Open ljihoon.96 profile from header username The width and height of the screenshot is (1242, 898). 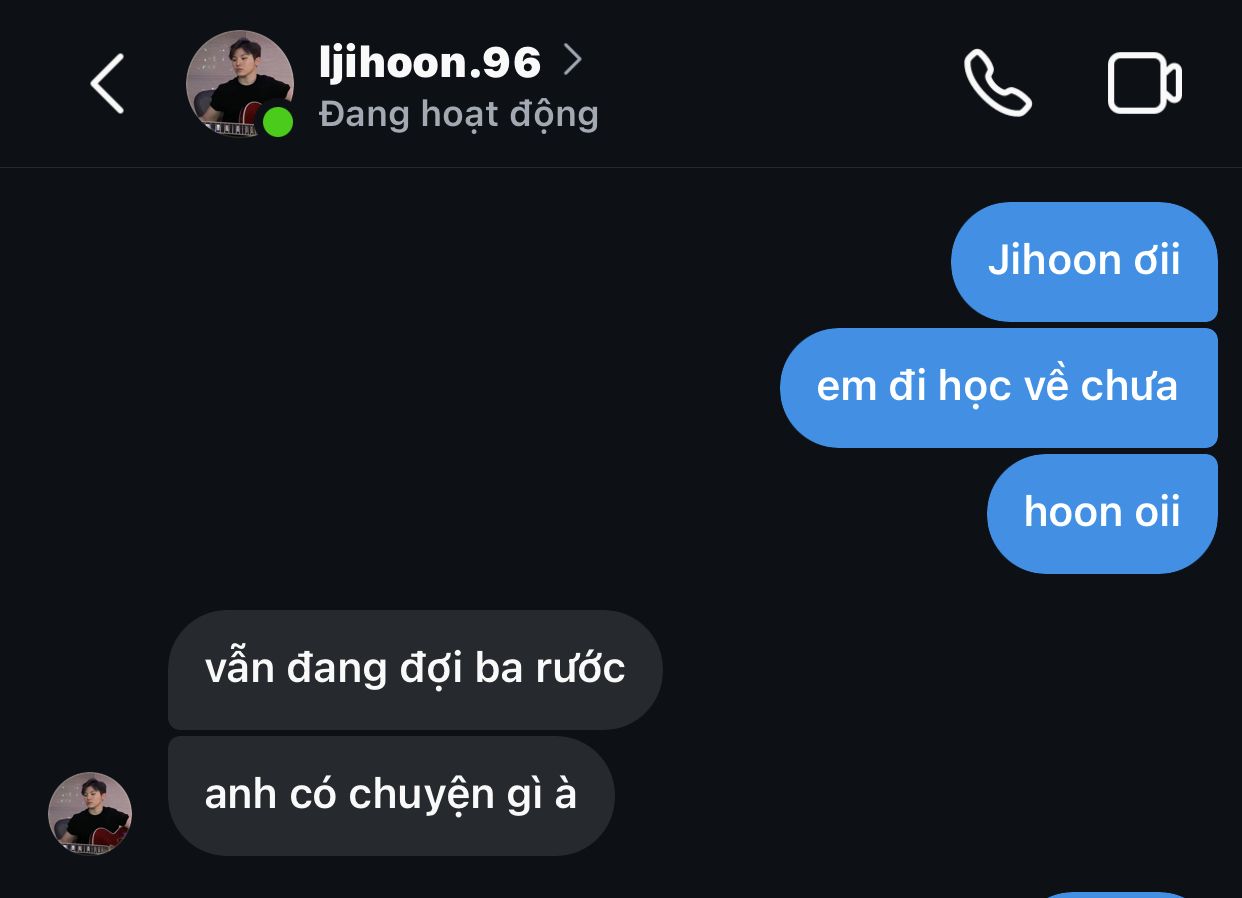pyautogui.click(x=430, y=62)
